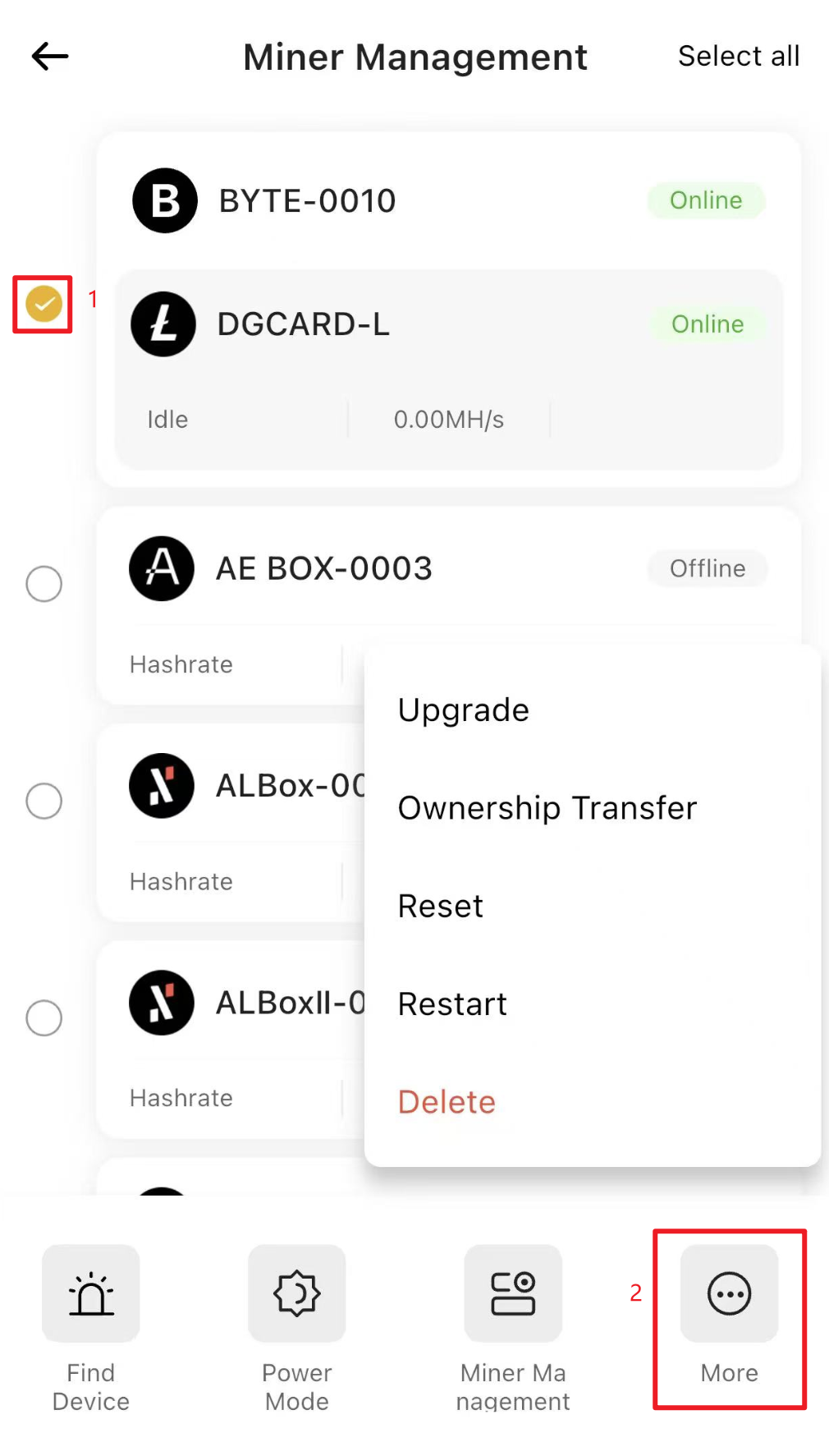Select the AE BOX-0003 miner checkbox
The image size is (829, 1456).
click(x=44, y=584)
